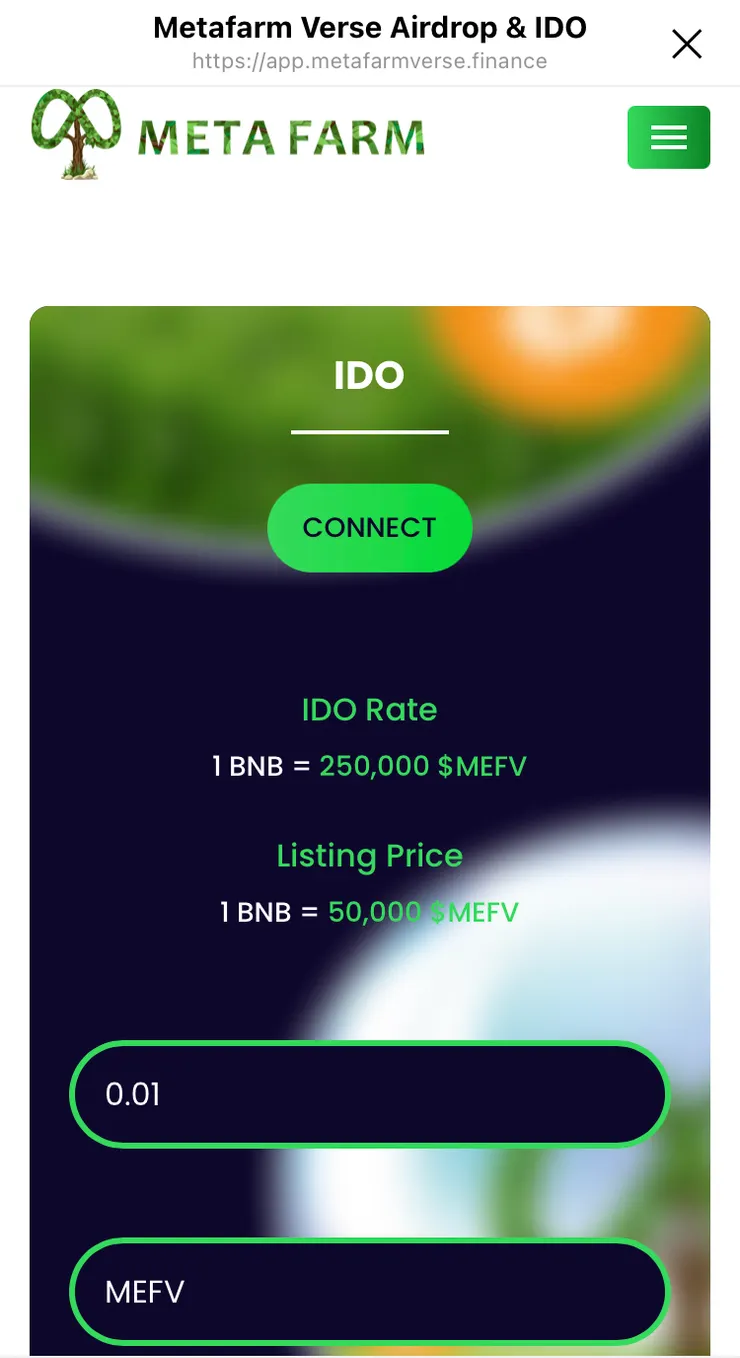
Task: Click the IDO heading on the card
Action: [x=370, y=375]
